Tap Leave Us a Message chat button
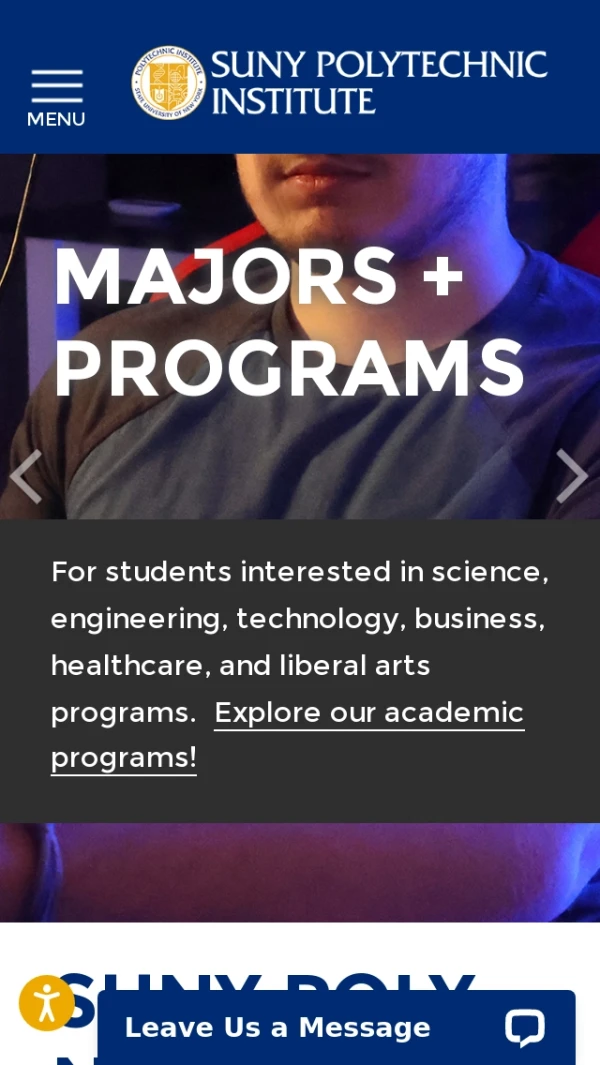The width and height of the screenshot is (600, 1065). (336, 1027)
